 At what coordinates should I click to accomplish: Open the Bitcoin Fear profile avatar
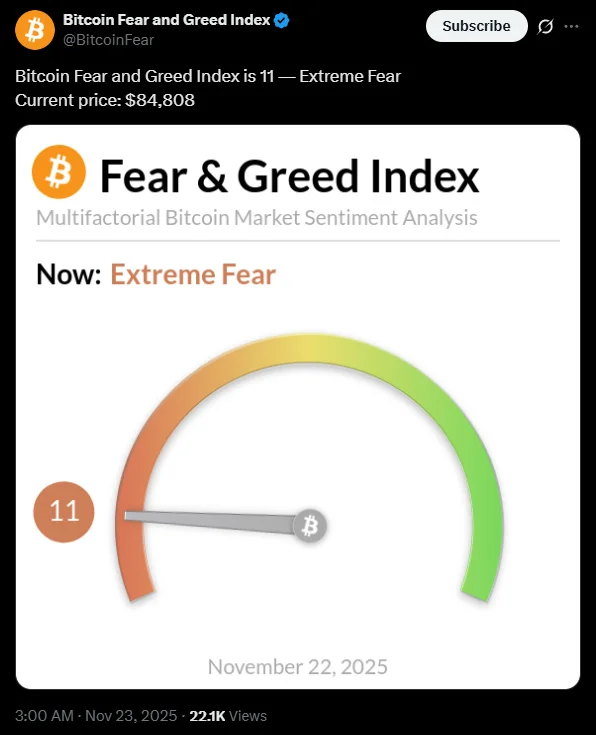tap(35, 30)
